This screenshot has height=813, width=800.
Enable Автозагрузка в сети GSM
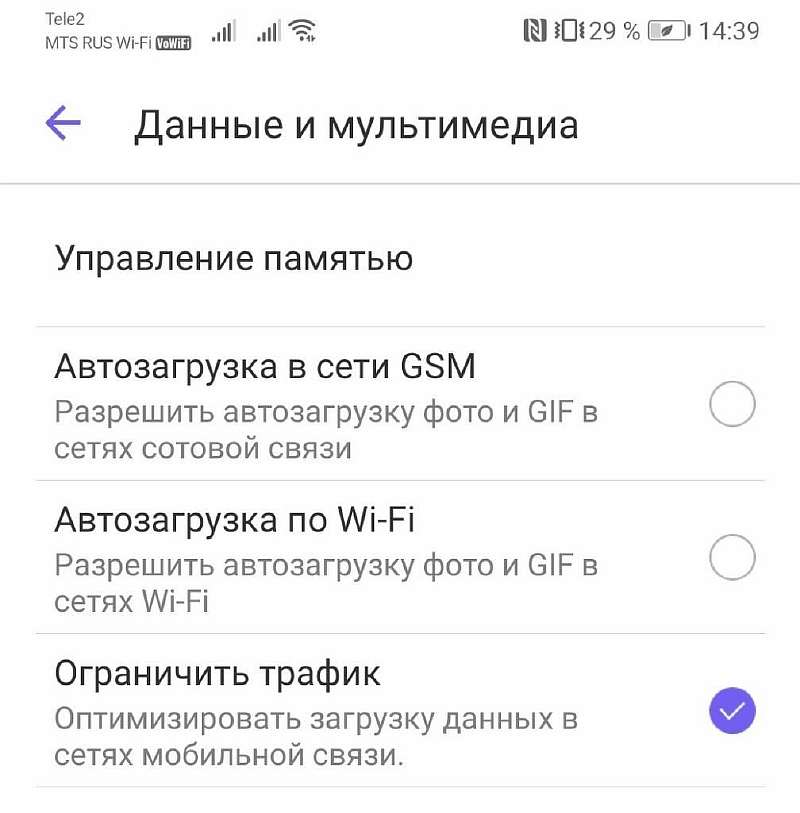[x=732, y=405]
